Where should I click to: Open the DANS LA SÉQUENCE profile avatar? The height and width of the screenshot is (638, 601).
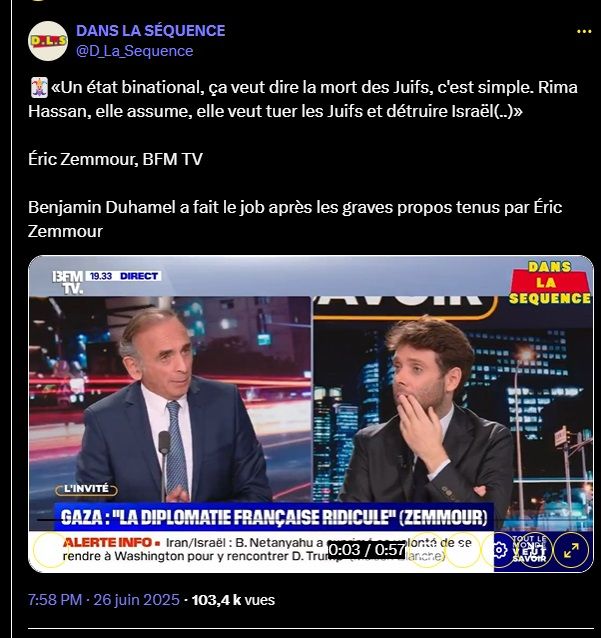[47, 40]
